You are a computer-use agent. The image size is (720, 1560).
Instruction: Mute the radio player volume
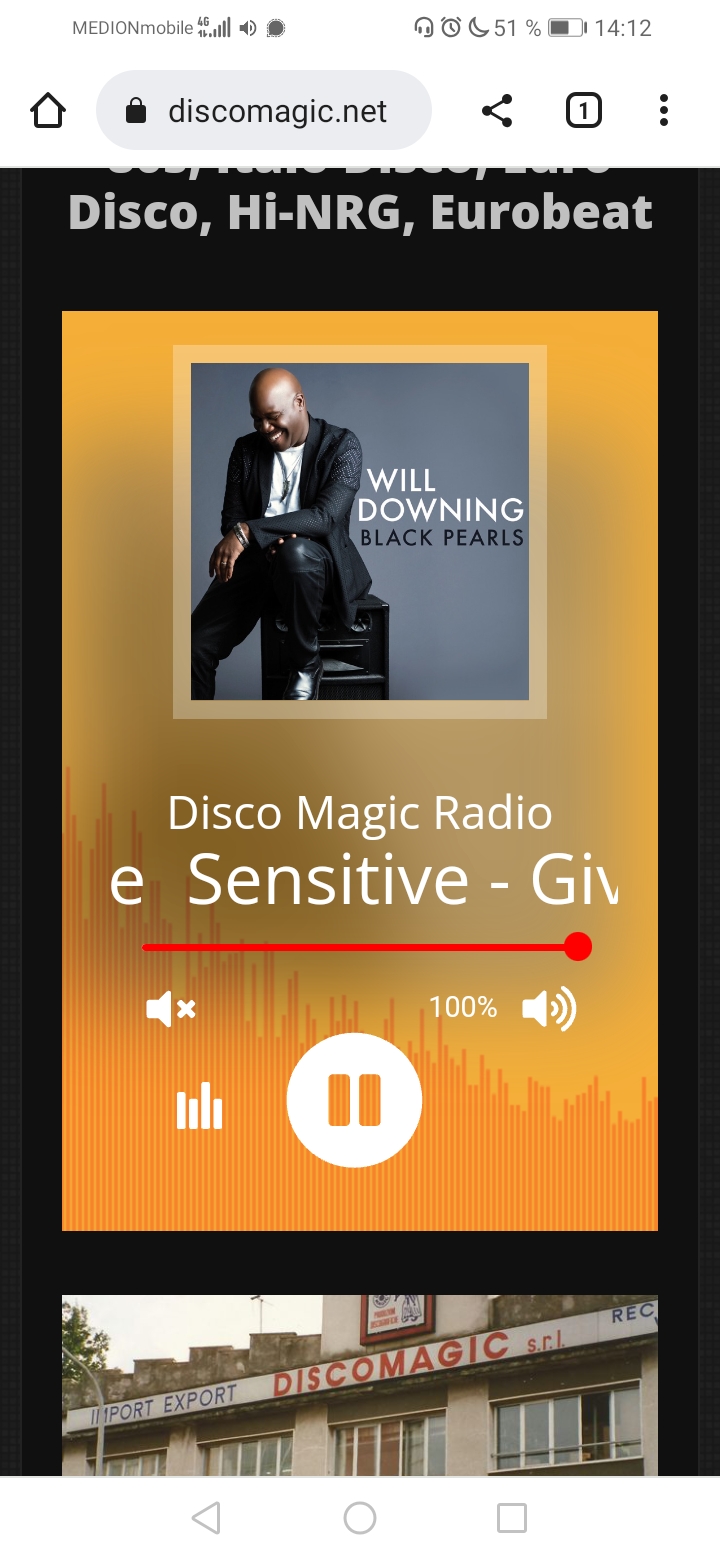click(171, 1009)
